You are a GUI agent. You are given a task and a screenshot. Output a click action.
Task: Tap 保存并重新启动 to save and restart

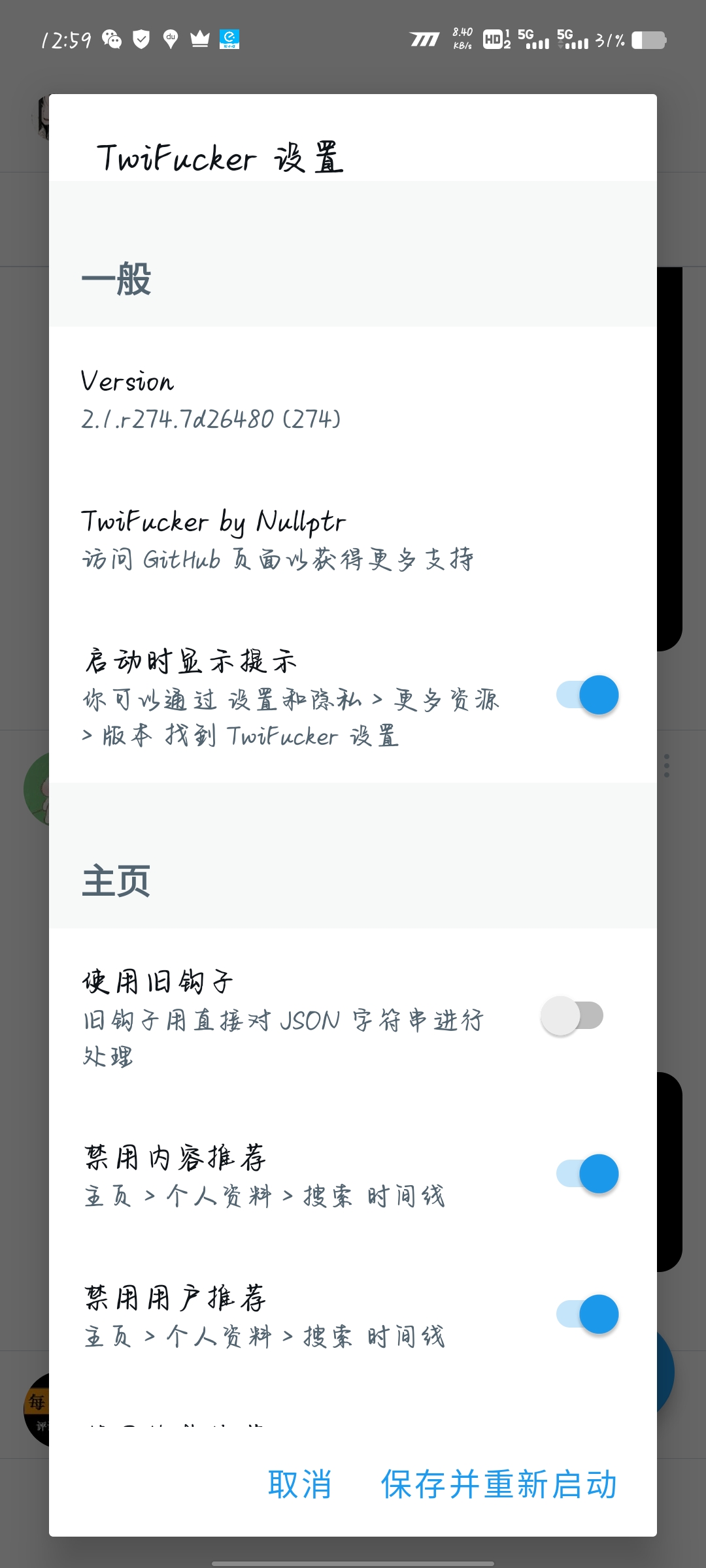[x=499, y=1484]
